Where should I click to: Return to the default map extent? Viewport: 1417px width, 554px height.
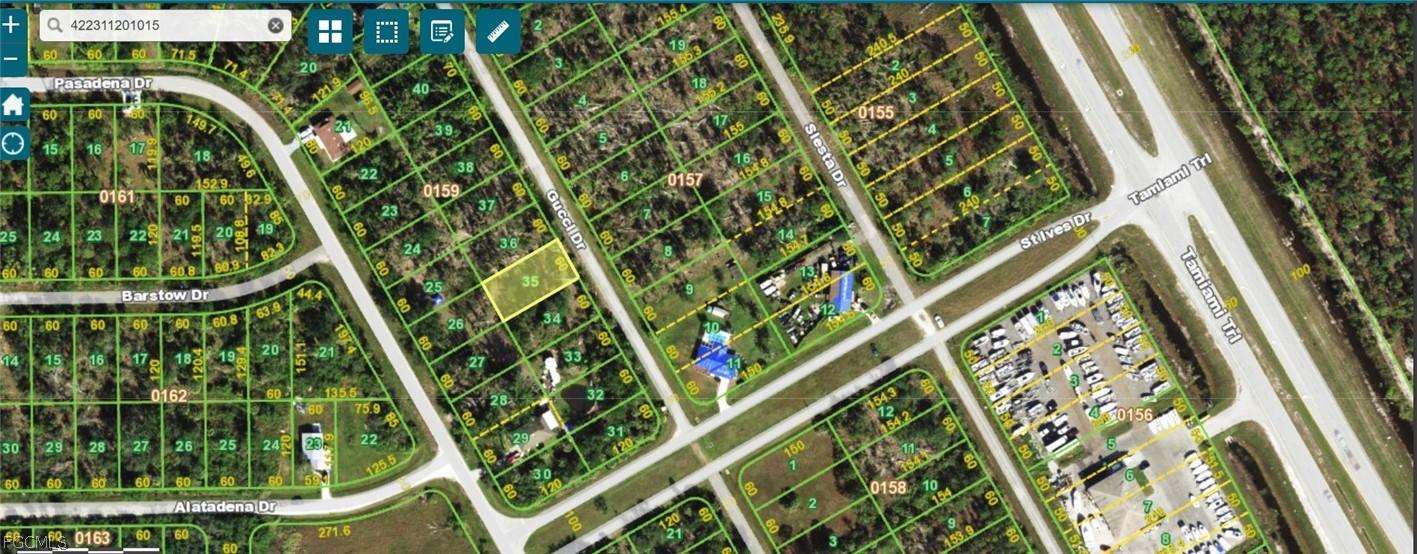(13, 104)
